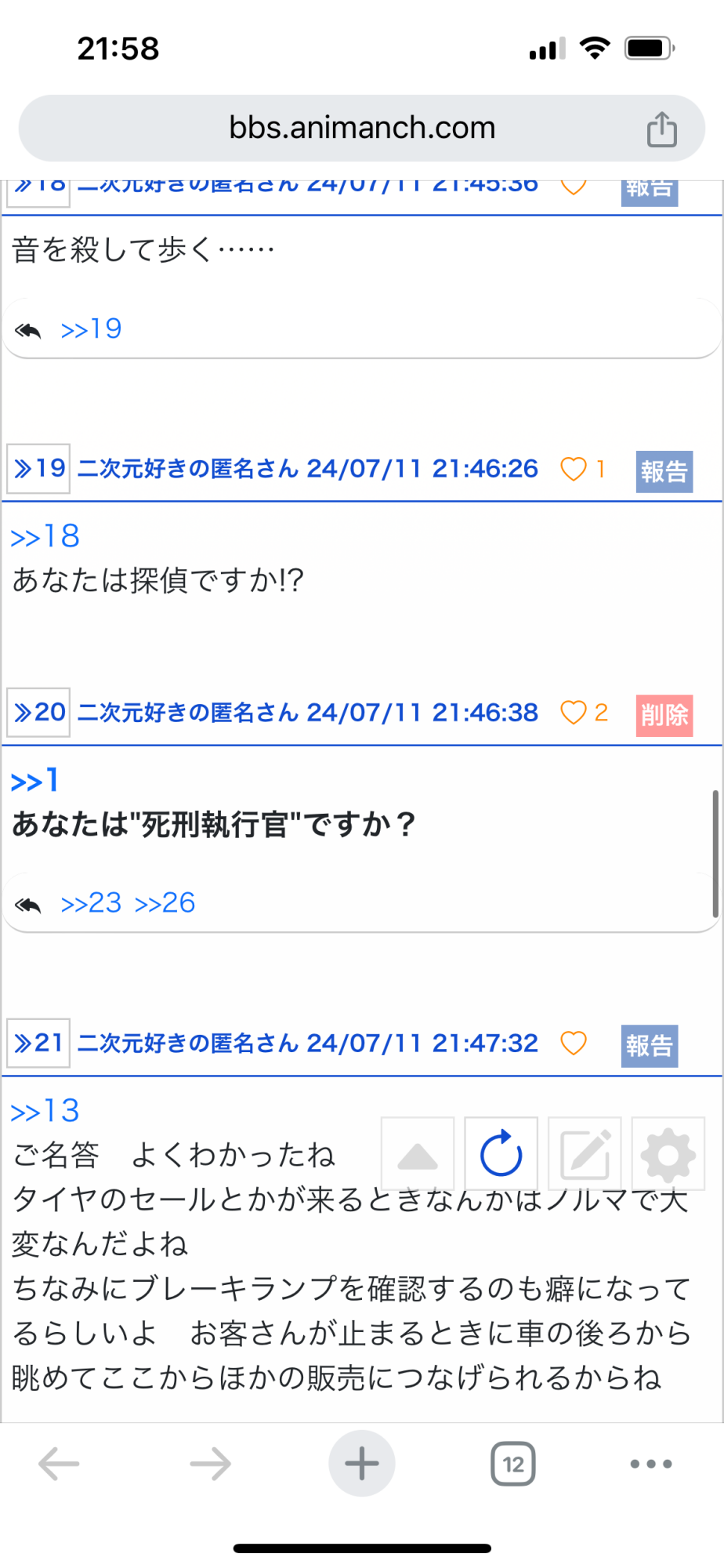The image size is (724, 1568).
Task: Tap the bbs.animanch.com address field
Action: (x=362, y=128)
